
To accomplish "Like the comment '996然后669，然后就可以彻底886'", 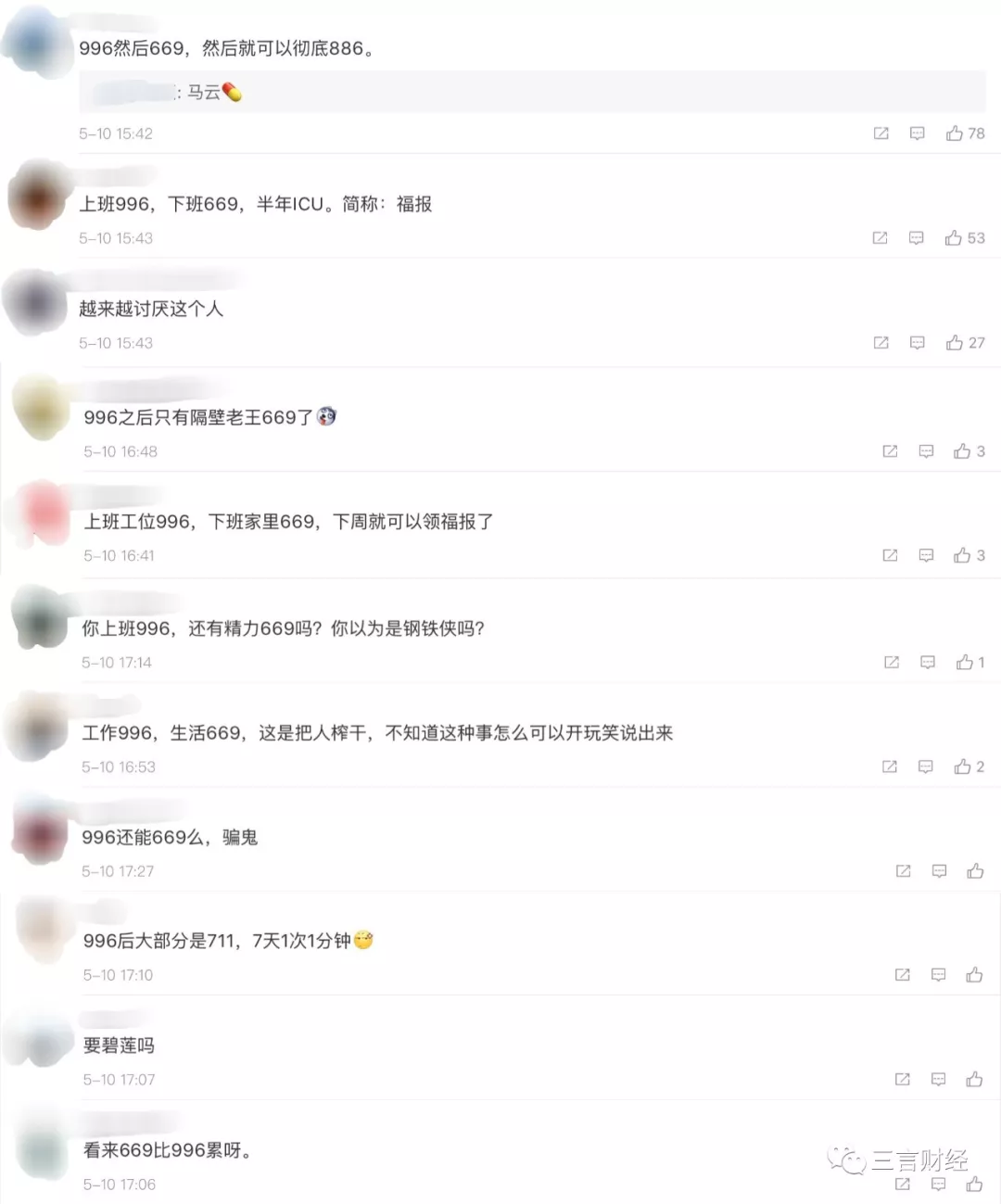I will (x=955, y=133).
